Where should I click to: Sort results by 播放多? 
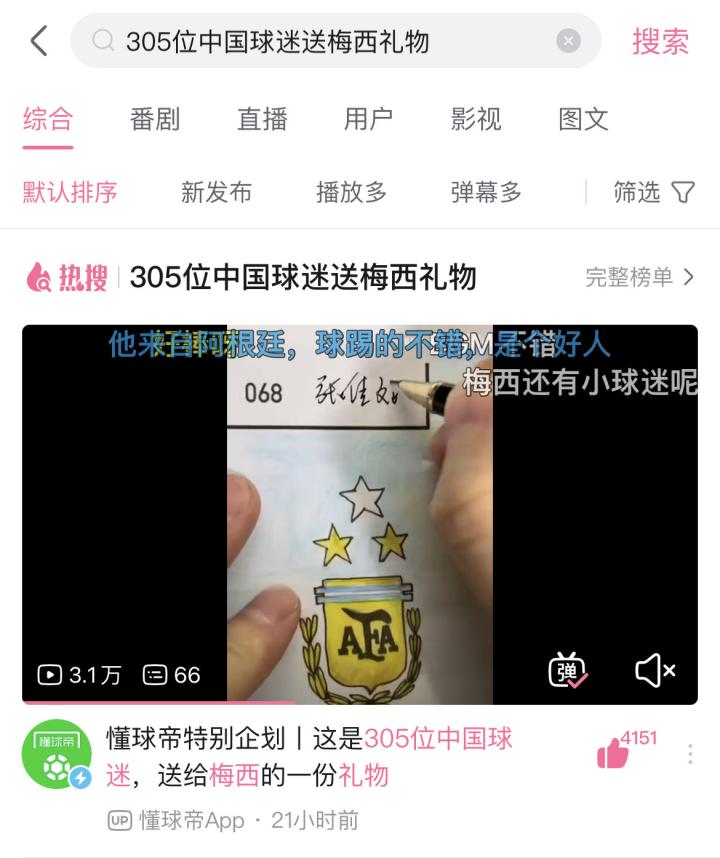(351, 192)
